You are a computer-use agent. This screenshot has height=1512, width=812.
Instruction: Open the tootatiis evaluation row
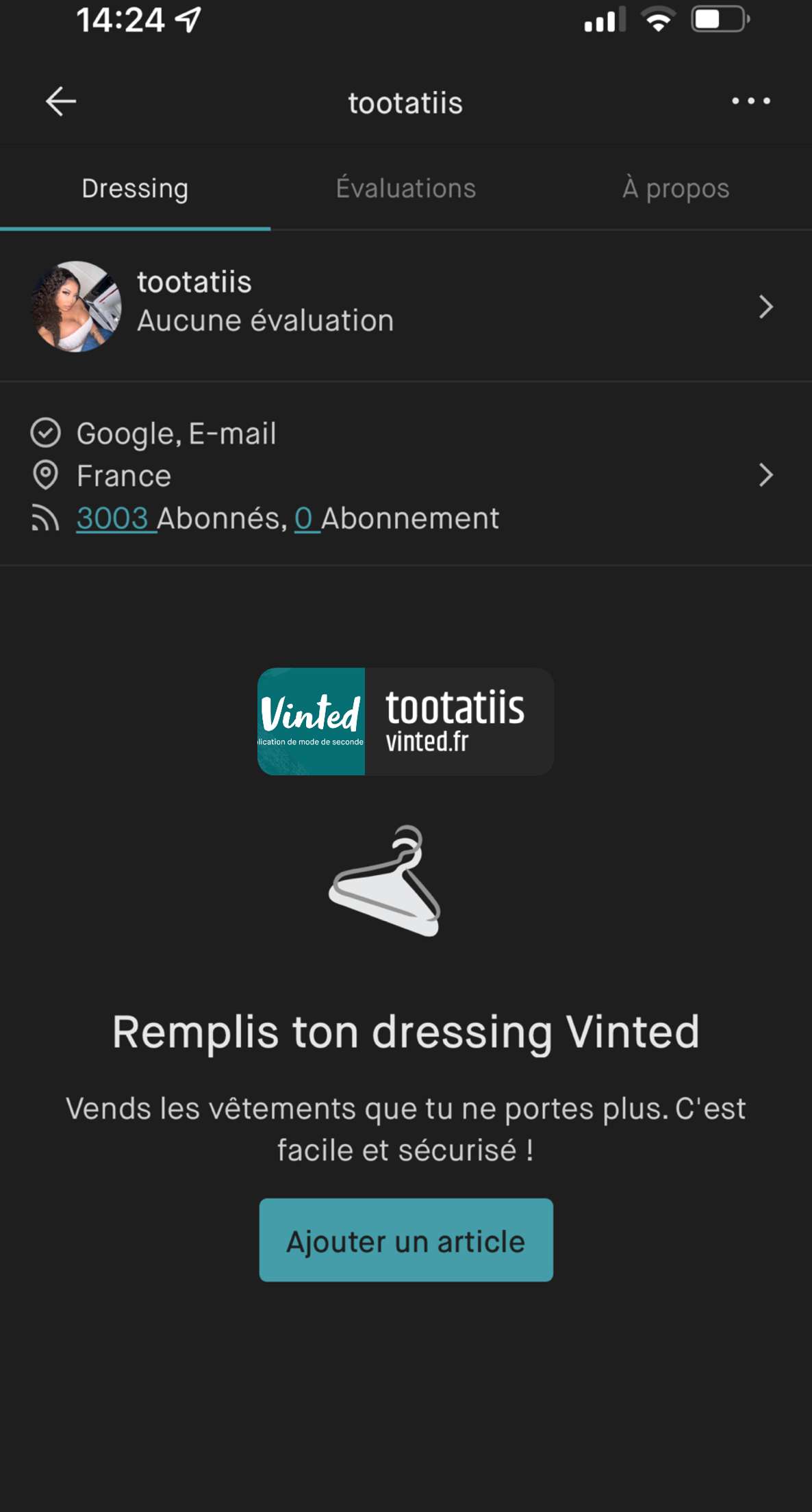406,306
